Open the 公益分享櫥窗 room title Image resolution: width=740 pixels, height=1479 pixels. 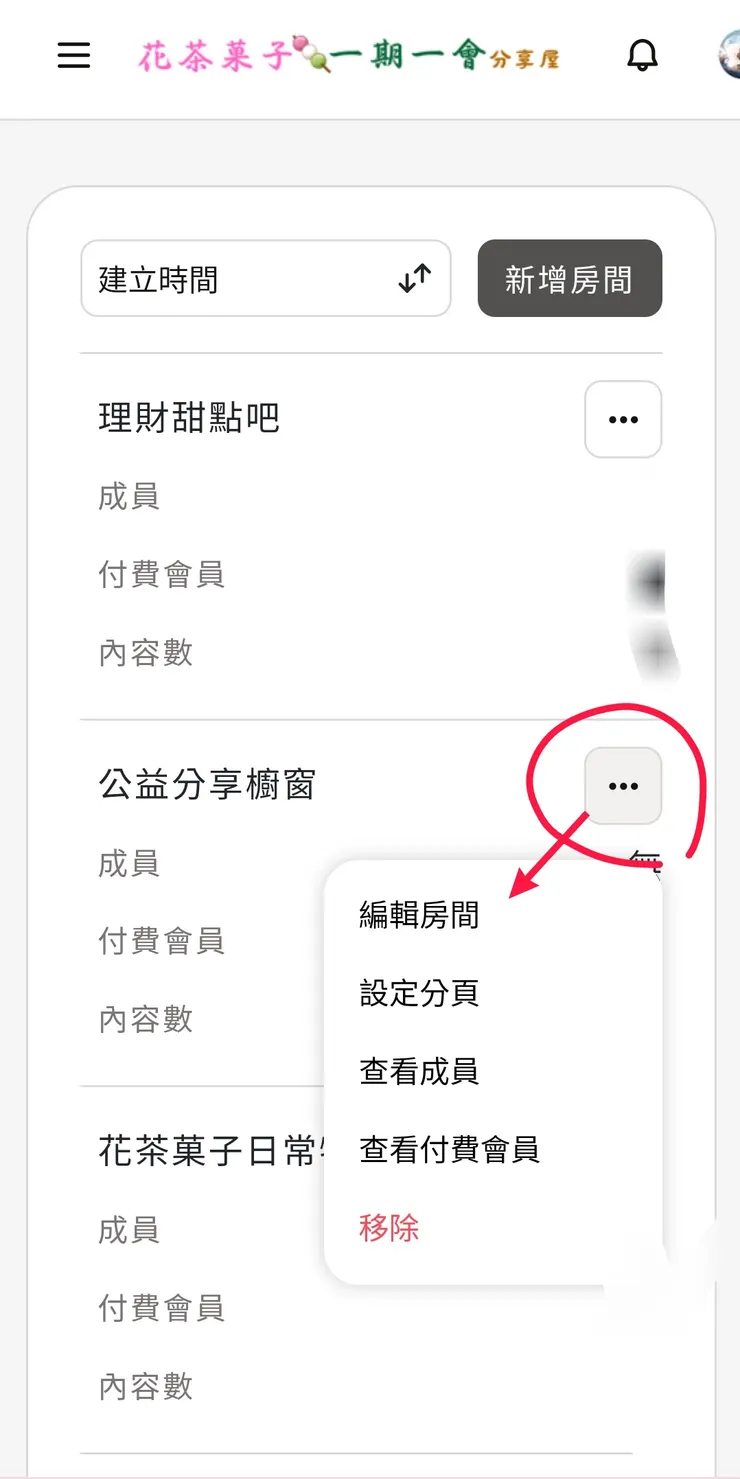click(x=207, y=786)
